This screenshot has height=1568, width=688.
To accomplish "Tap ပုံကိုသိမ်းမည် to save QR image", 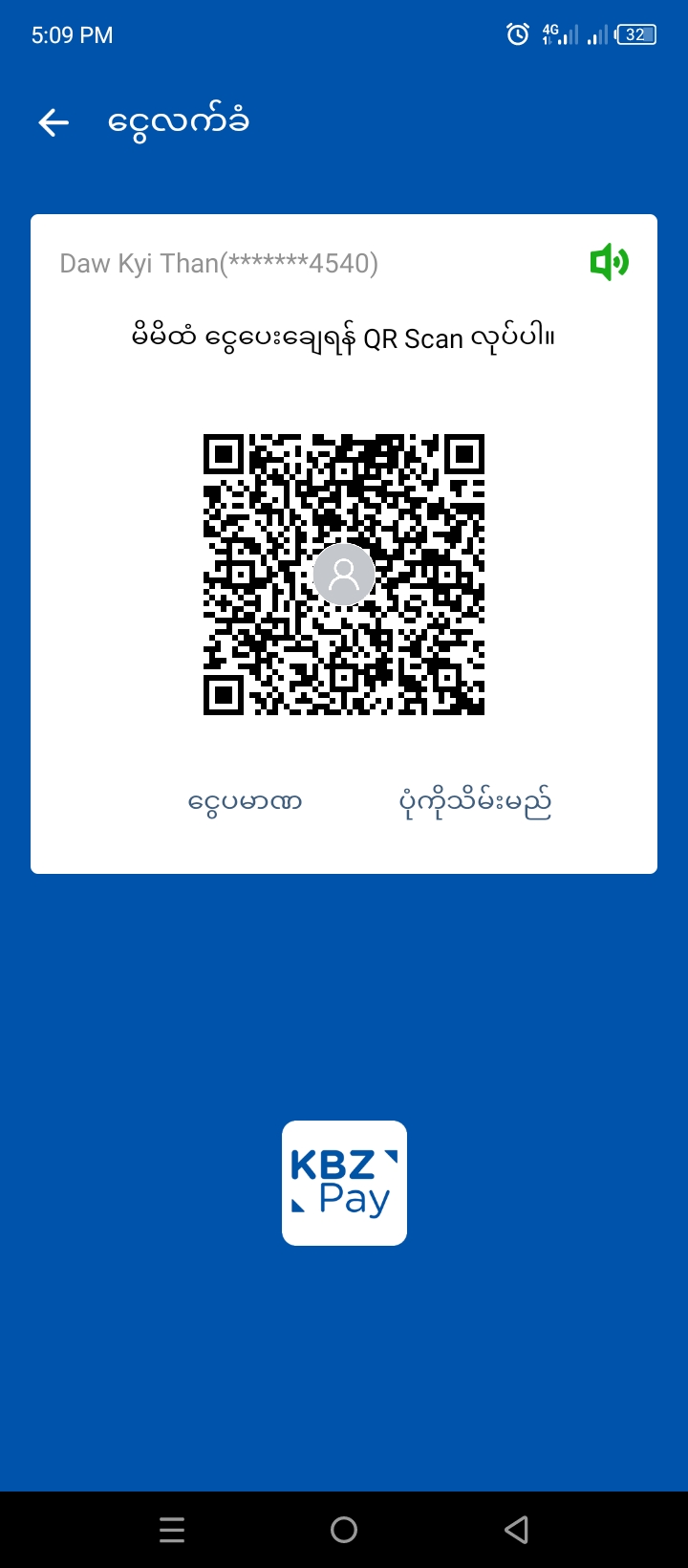I will click(x=475, y=803).
